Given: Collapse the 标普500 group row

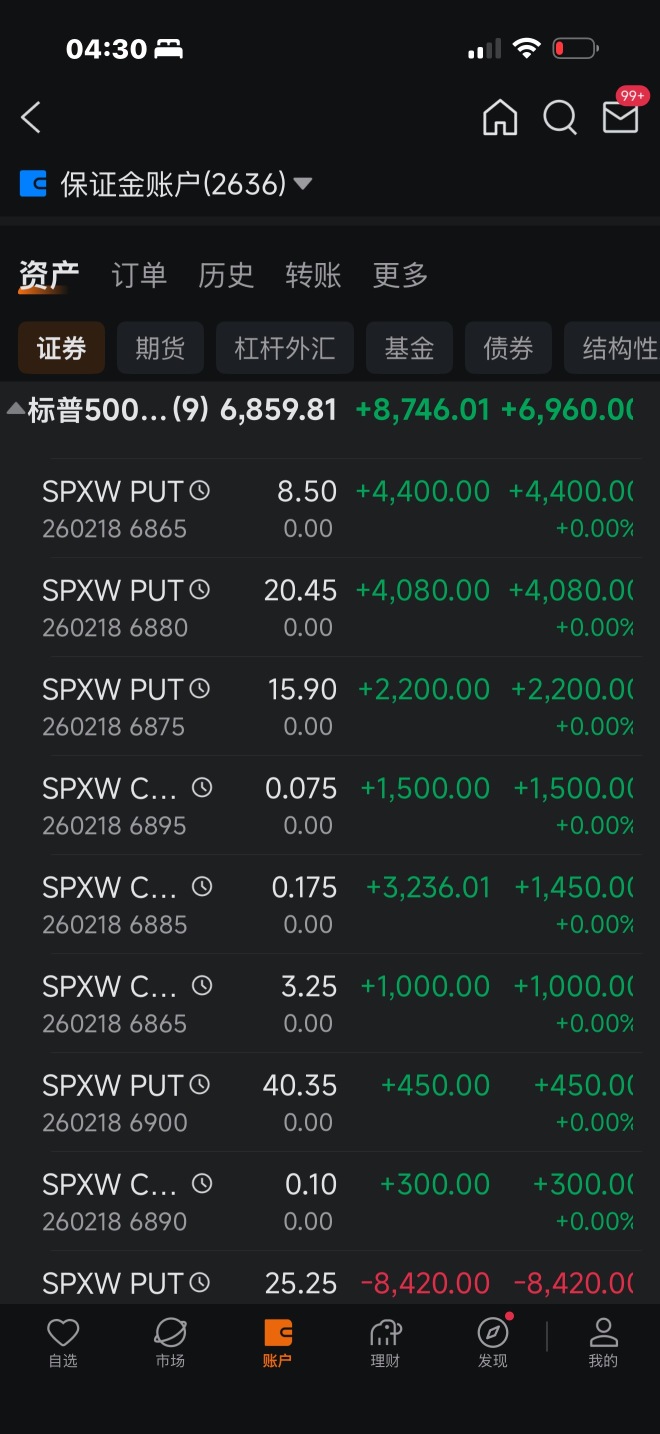Looking at the screenshot, I should pos(330,410).
